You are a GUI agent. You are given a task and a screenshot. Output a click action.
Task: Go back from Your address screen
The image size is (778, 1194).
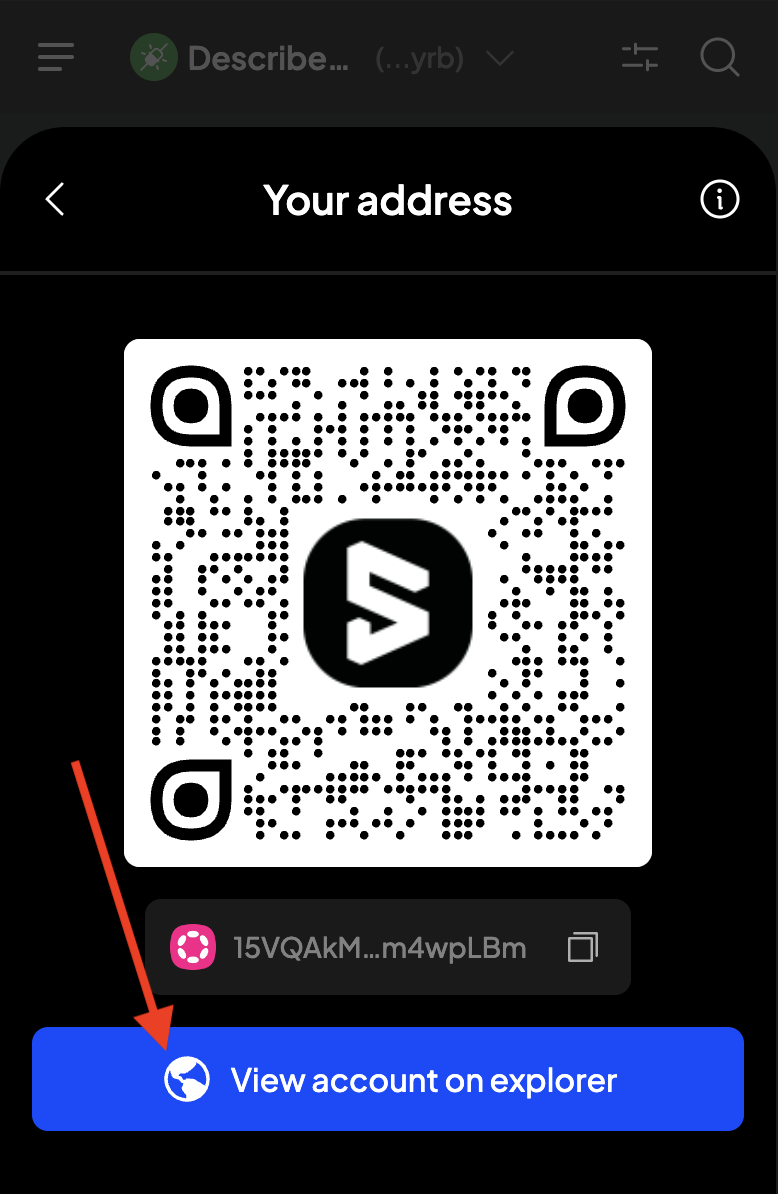coord(55,199)
